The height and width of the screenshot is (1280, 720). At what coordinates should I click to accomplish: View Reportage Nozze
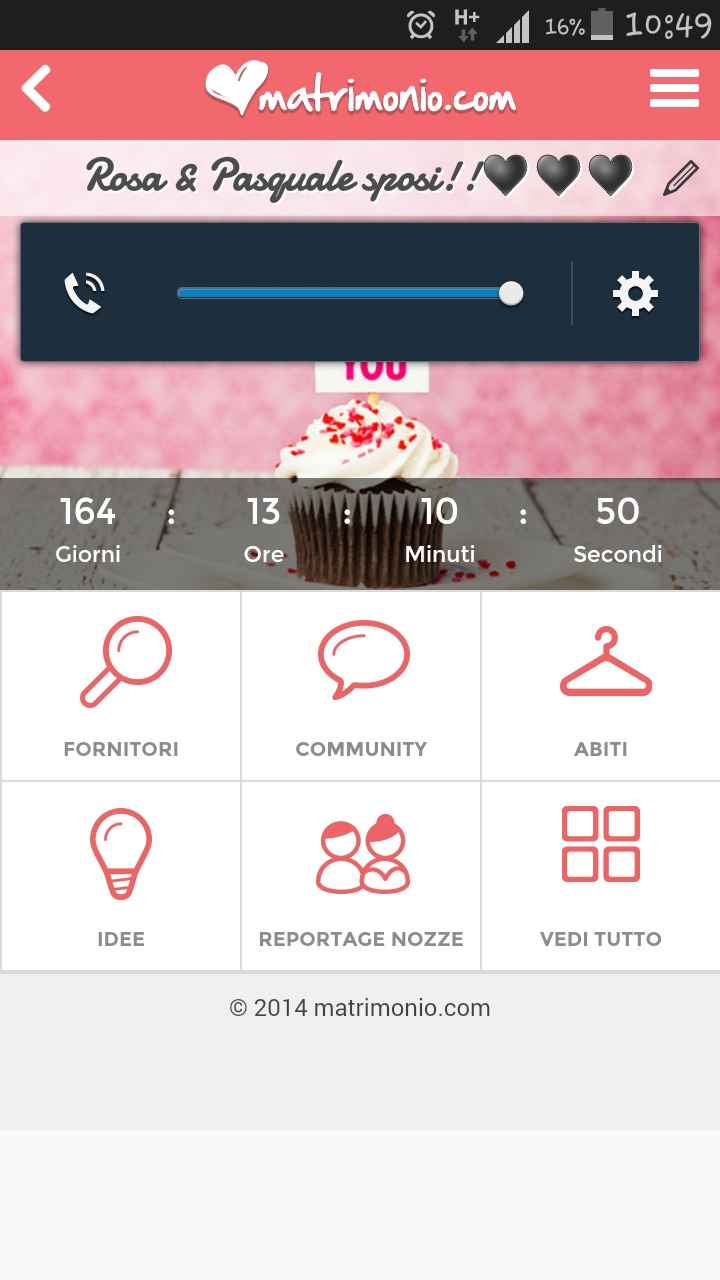click(x=361, y=876)
